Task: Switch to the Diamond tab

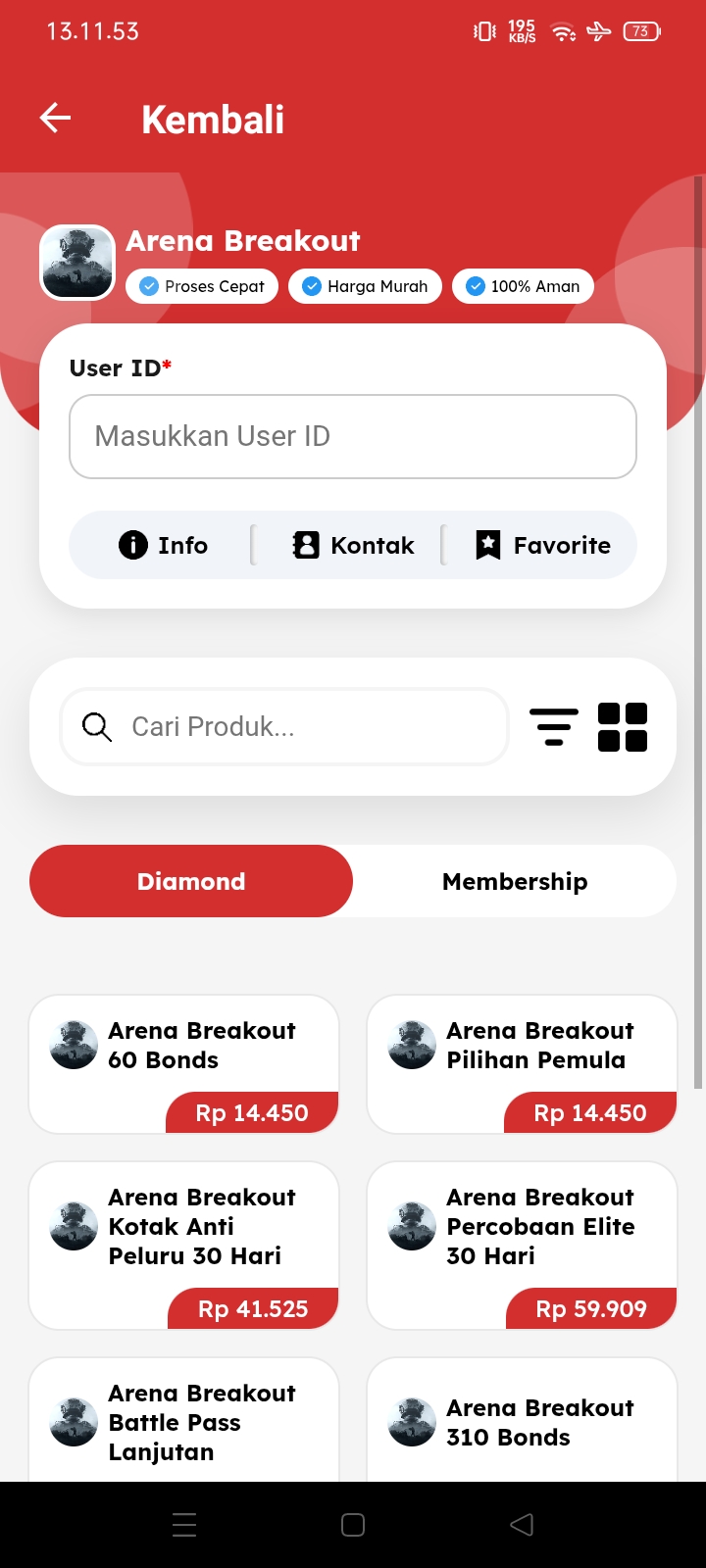Action: [x=191, y=881]
